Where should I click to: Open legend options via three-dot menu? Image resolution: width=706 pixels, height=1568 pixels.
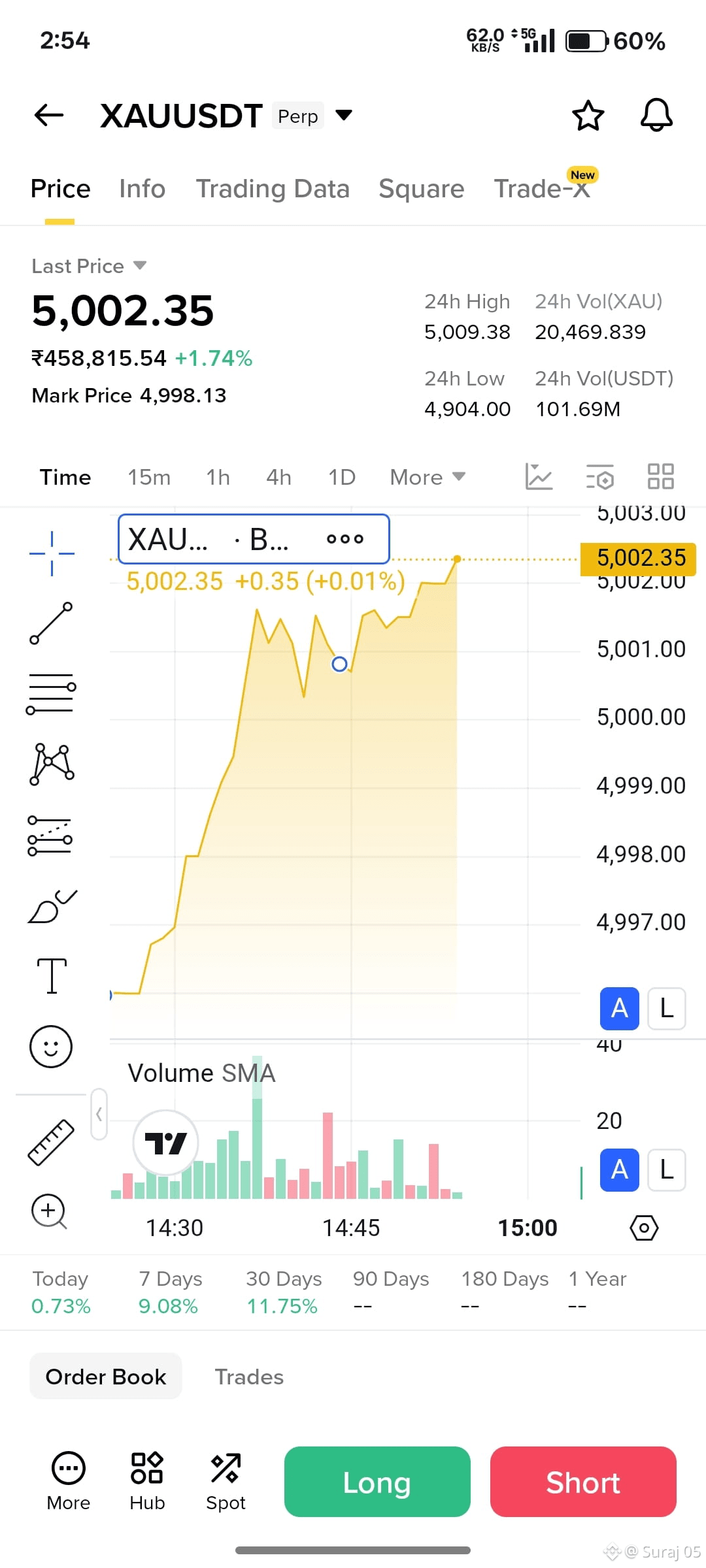pos(345,538)
